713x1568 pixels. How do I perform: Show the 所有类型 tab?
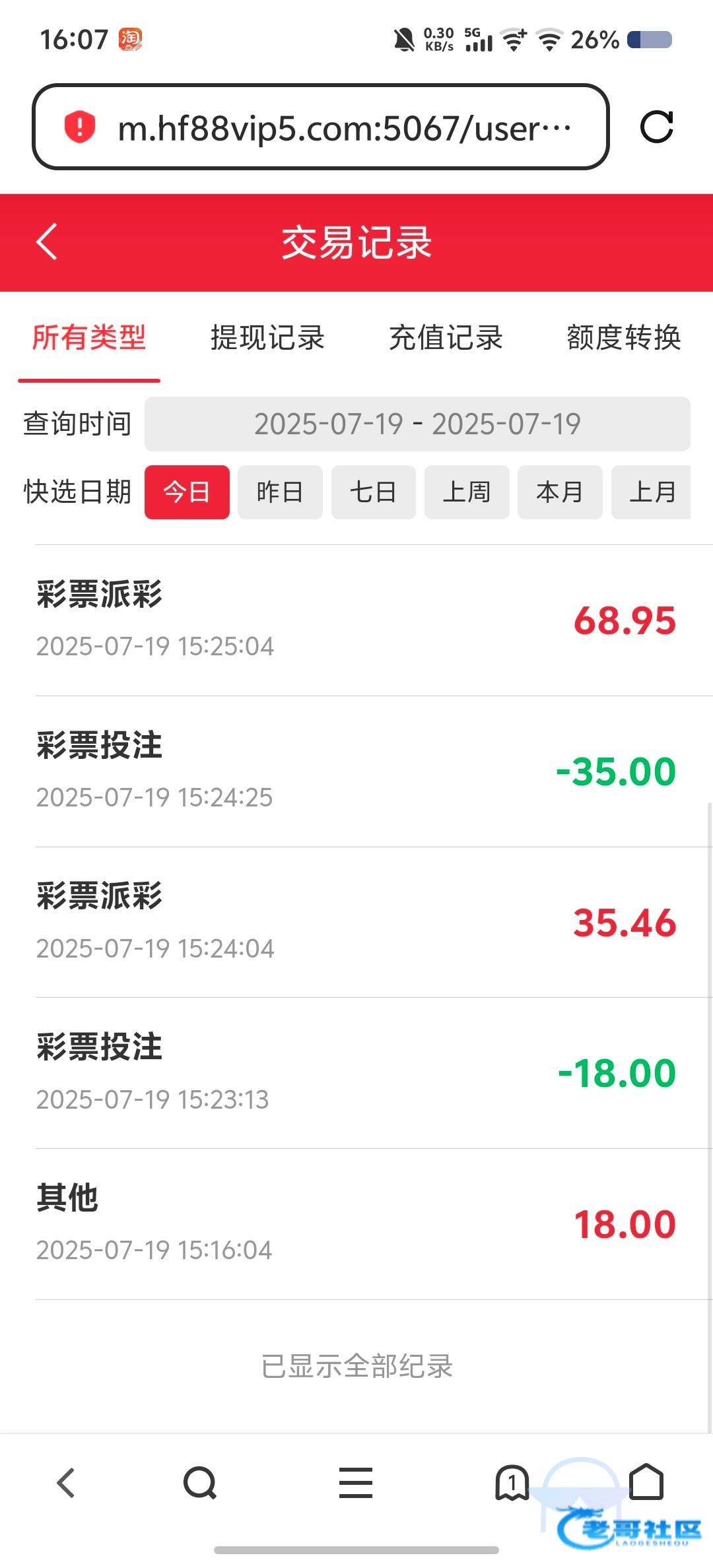click(89, 338)
